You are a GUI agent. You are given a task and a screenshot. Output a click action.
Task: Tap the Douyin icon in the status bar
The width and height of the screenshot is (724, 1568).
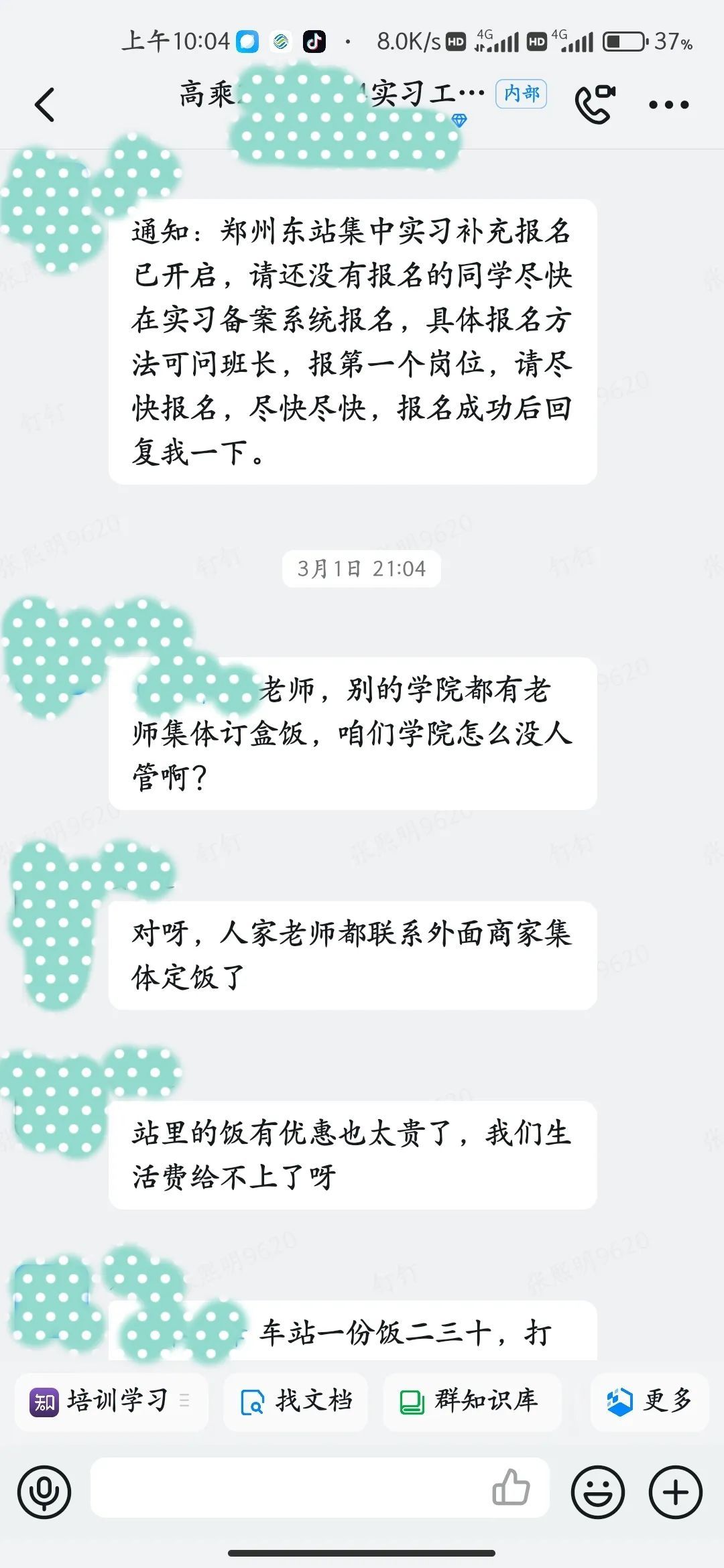tap(313, 40)
